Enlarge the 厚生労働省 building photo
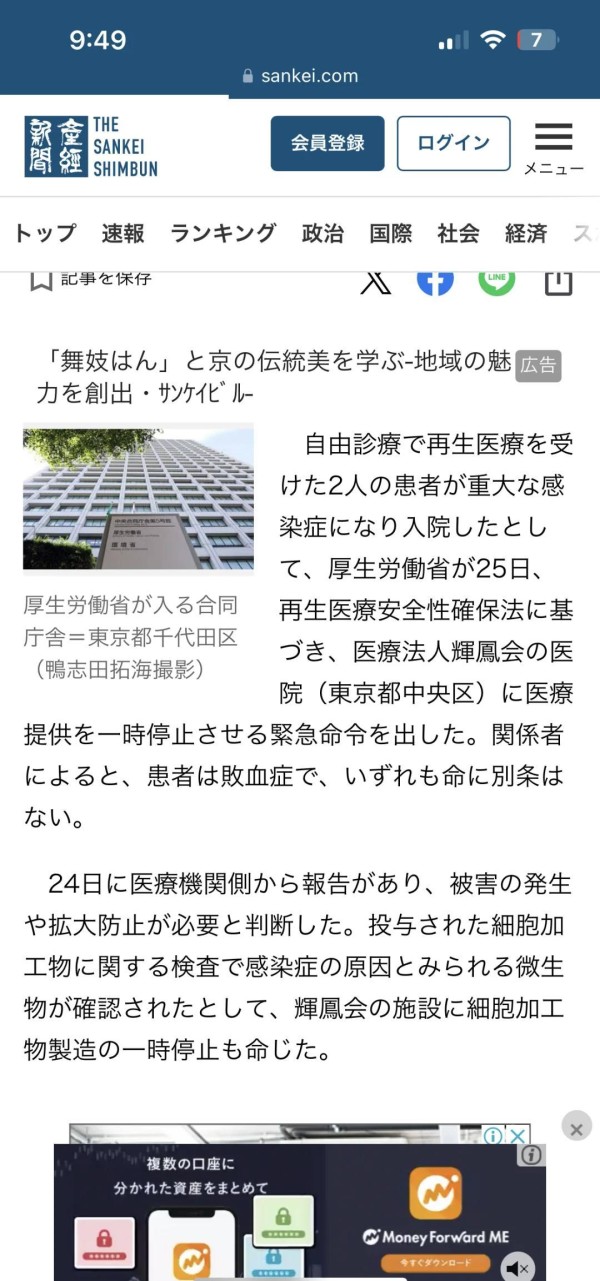The height and width of the screenshot is (1281, 600). tap(138, 499)
